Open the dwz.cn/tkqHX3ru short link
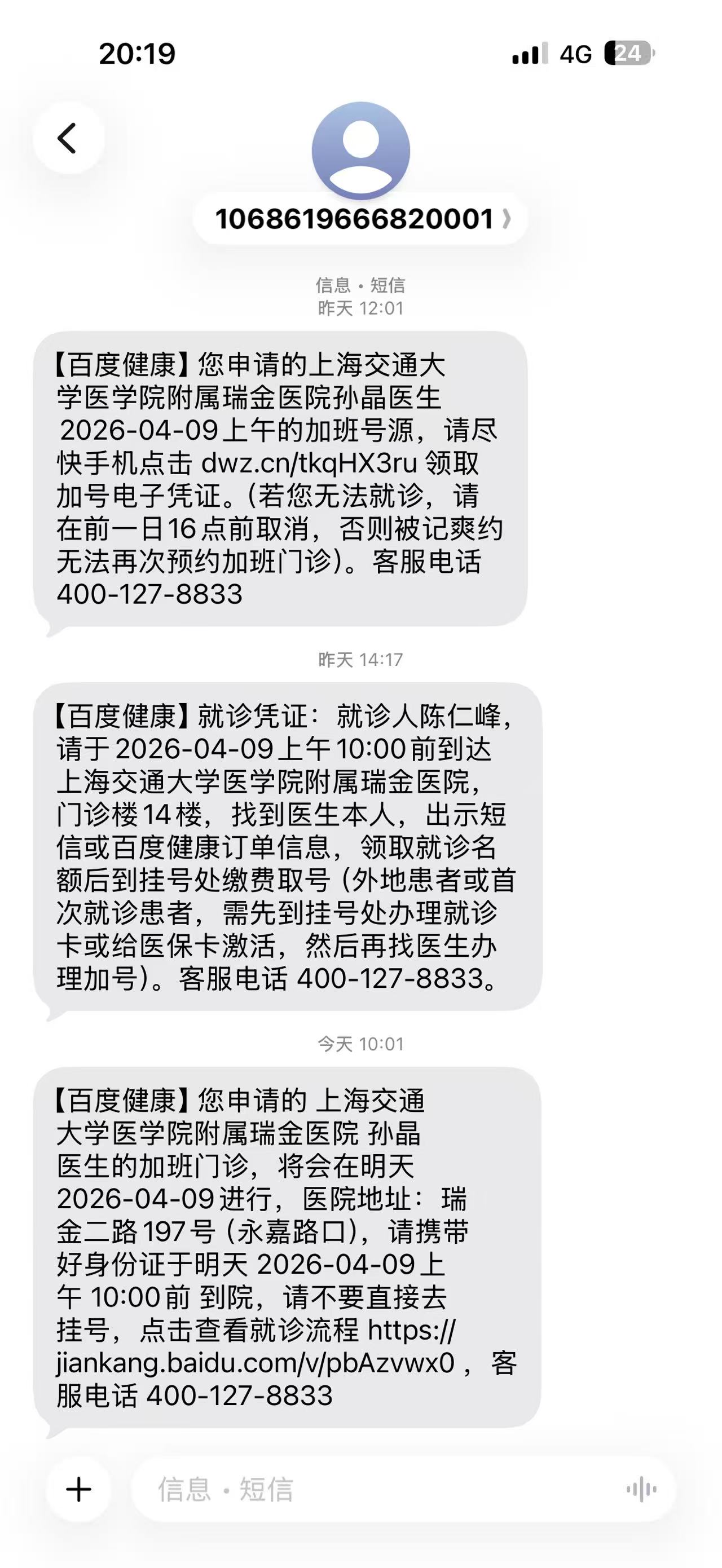The image size is (722, 1568). 309,464
